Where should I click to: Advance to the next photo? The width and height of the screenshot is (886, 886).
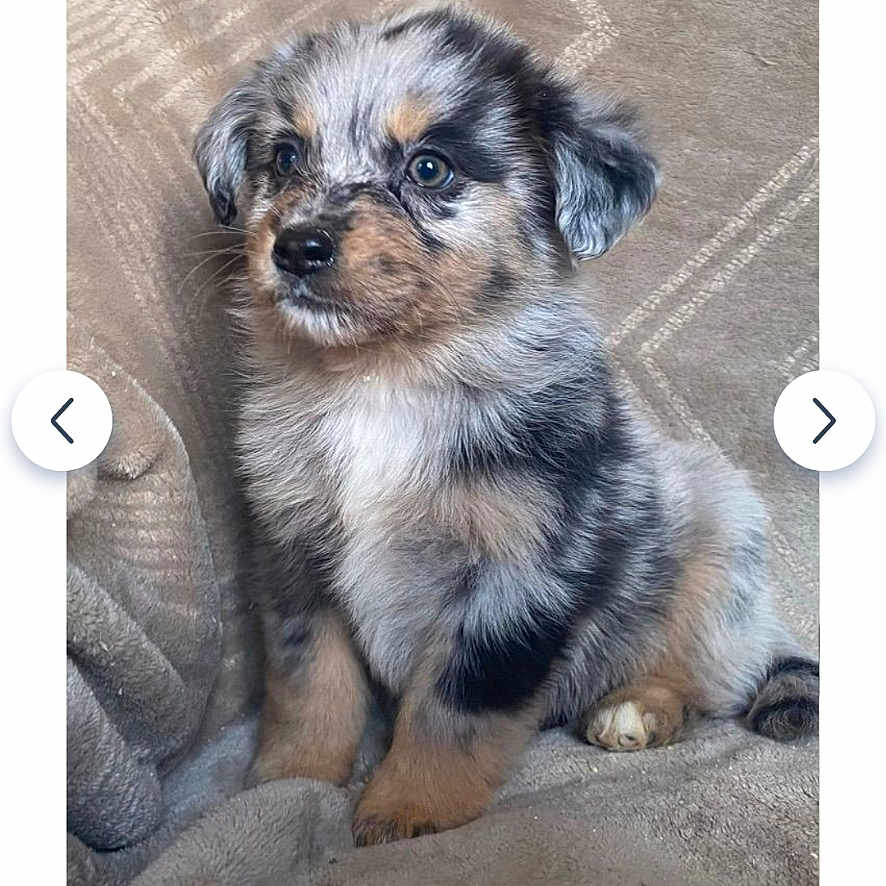[x=823, y=421]
